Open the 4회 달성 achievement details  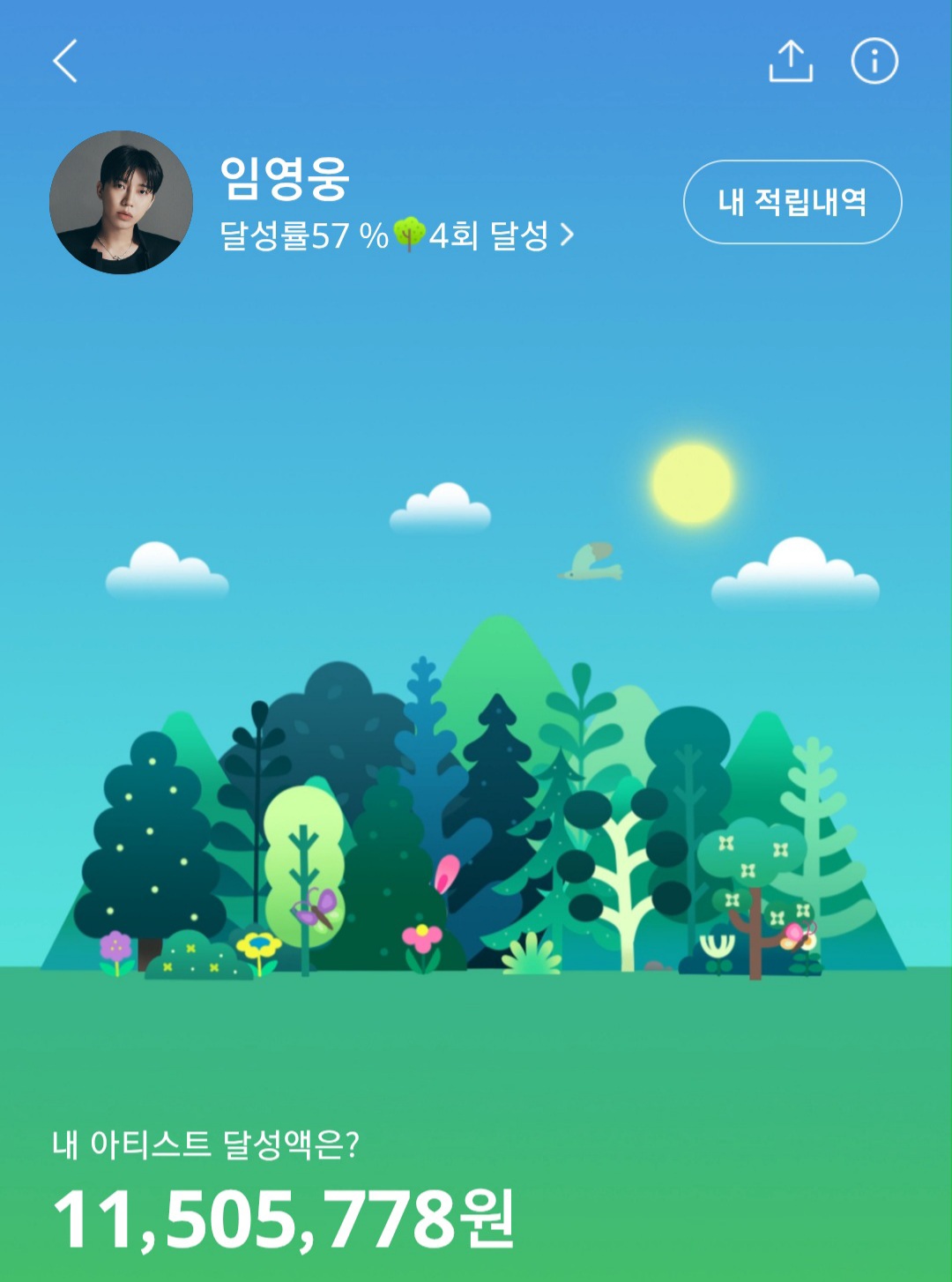[x=500, y=235]
